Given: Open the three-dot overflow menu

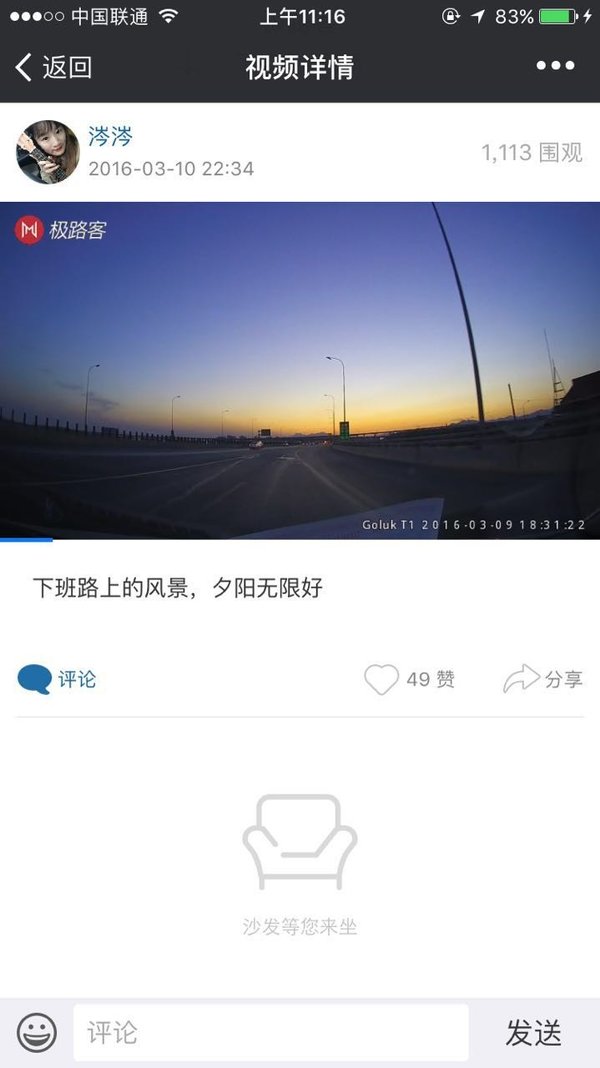Looking at the screenshot, I should (x=555, y=66).
